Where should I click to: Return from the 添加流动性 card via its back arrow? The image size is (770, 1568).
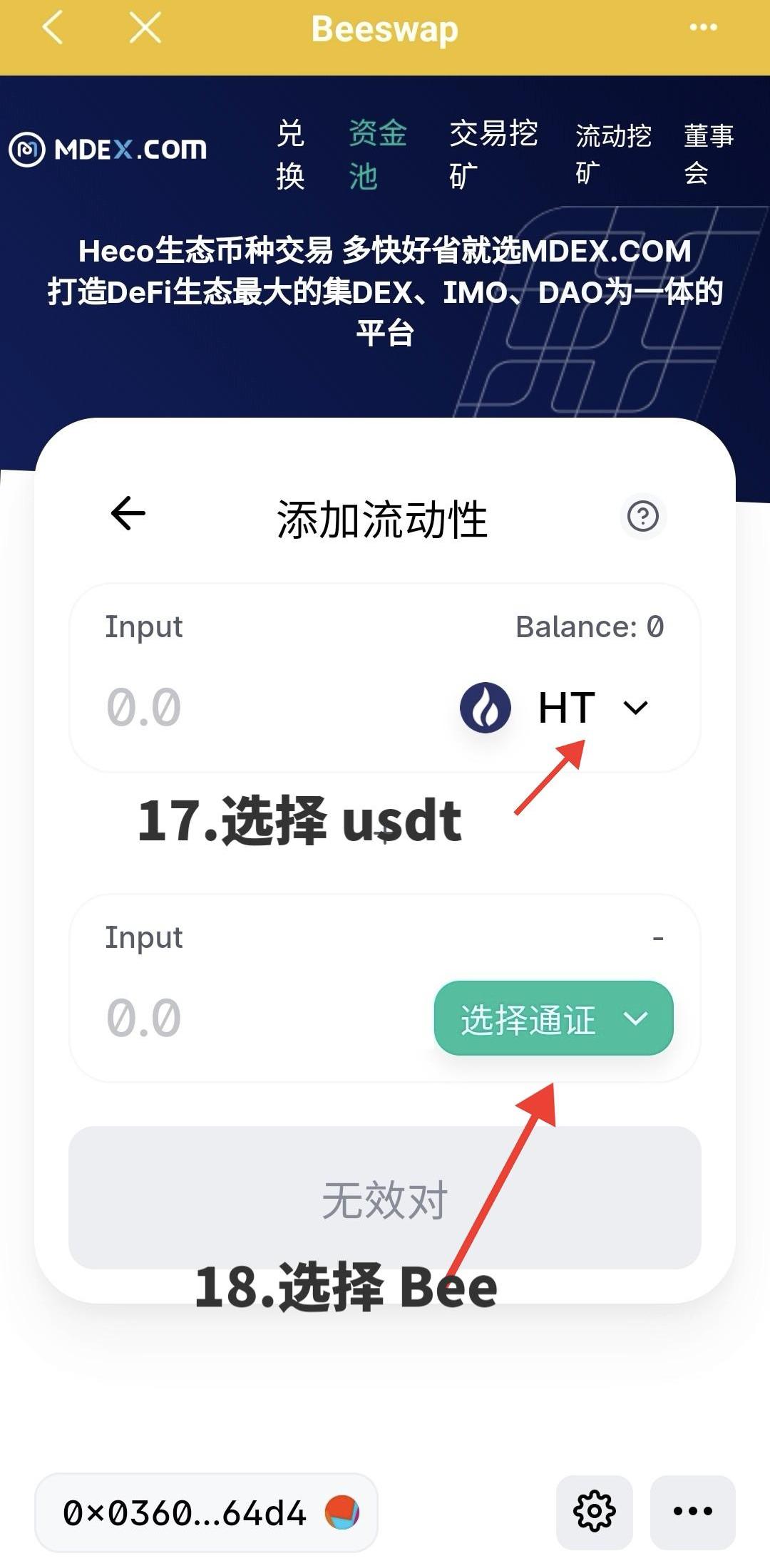pyautogui.click(x=128, y=513)
